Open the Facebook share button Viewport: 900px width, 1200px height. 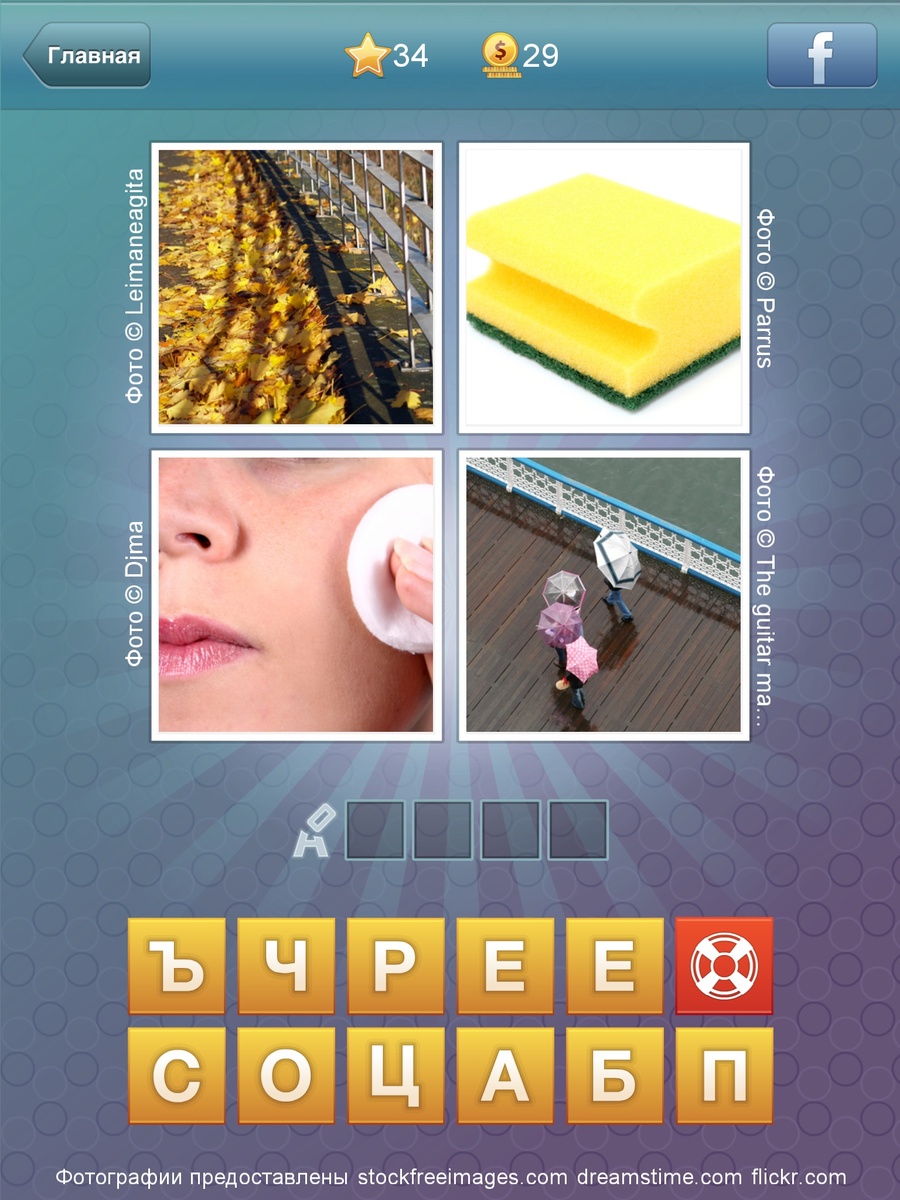click(821, 56)
